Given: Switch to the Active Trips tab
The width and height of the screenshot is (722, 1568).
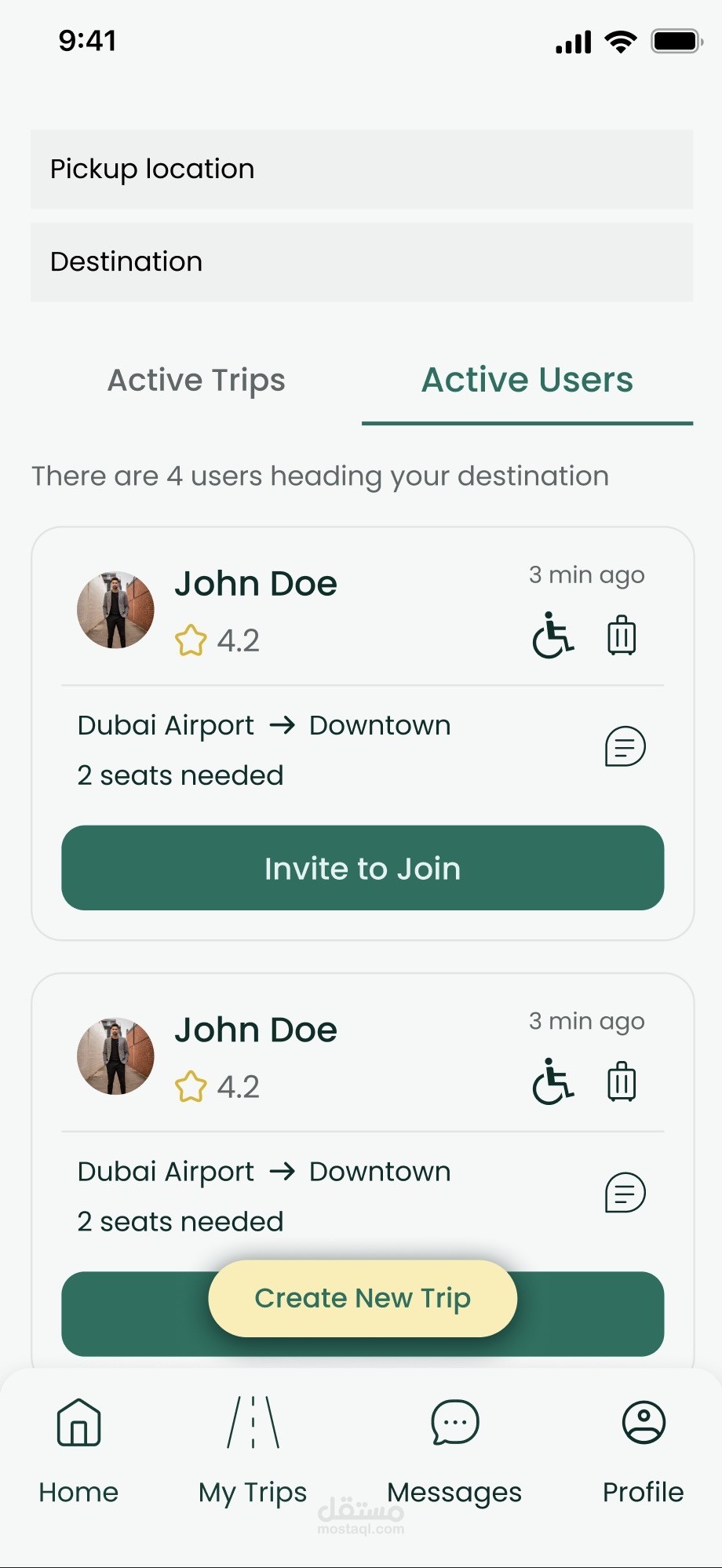Looking at the screenshot, I should pyautogui.click(x=196, y=381).
